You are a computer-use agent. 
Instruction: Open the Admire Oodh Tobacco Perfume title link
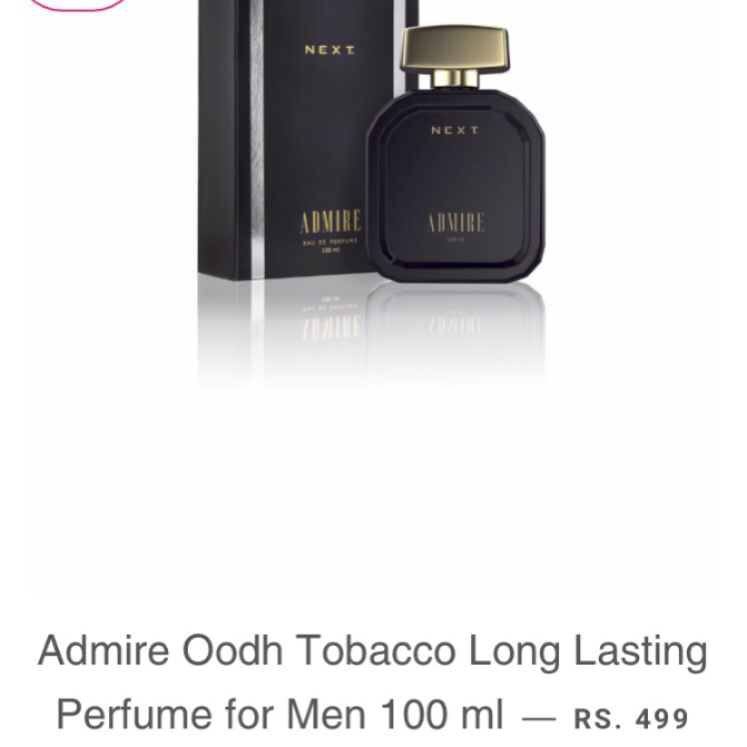372,682
